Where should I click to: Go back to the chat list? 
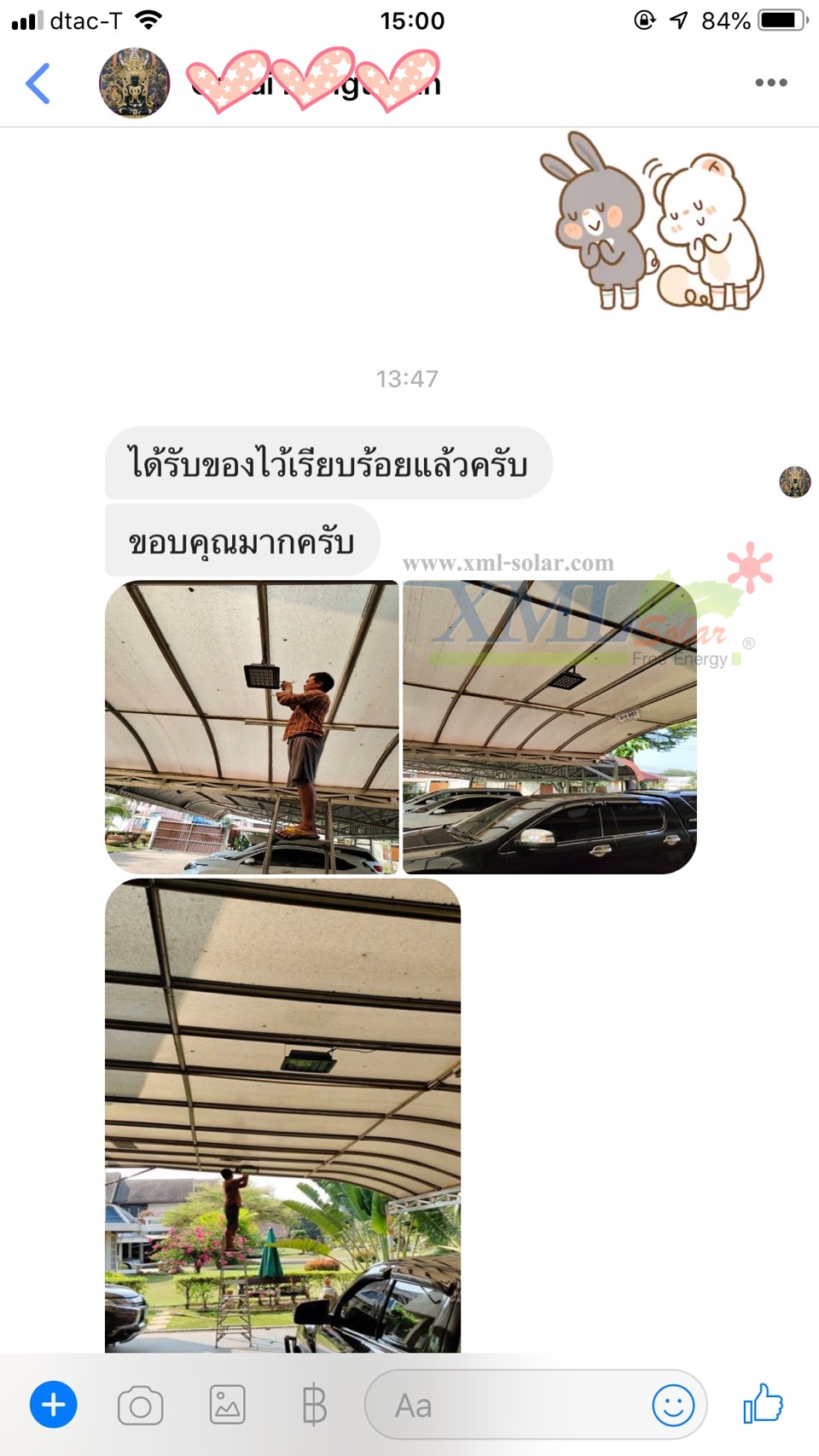pos(38,83)
